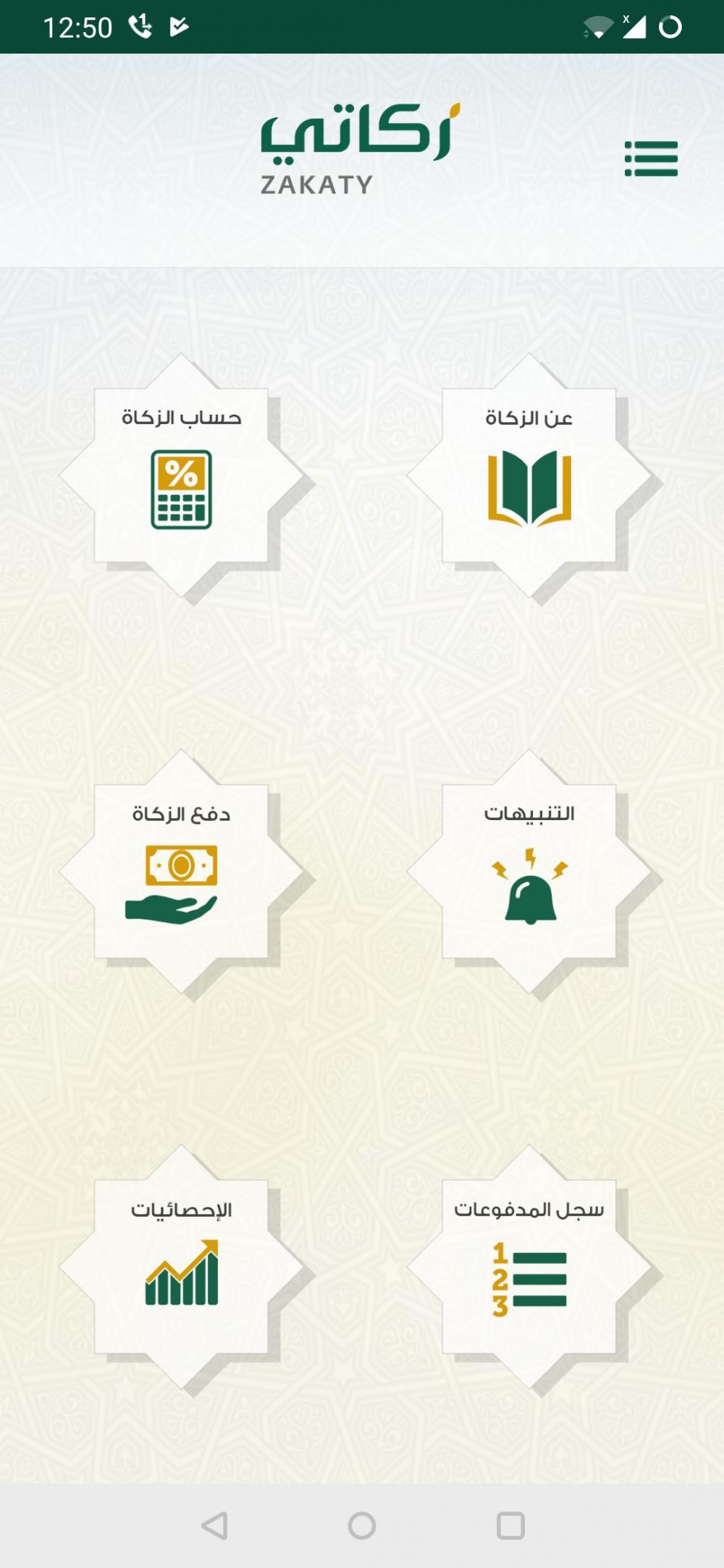Open the hamburger menu
This screenshot has height=1568, width=724.
point(651,159)
